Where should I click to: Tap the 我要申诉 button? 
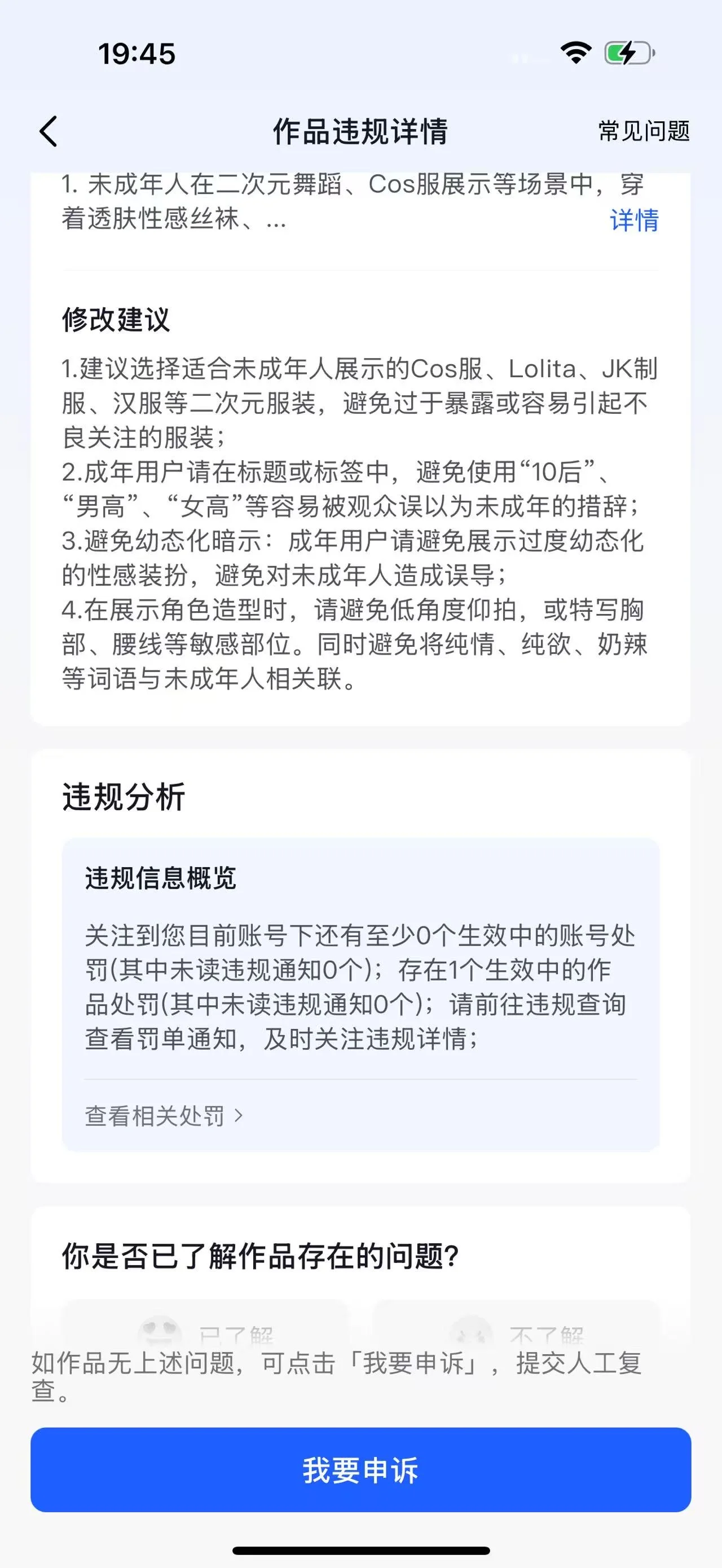click(361, 1469)
